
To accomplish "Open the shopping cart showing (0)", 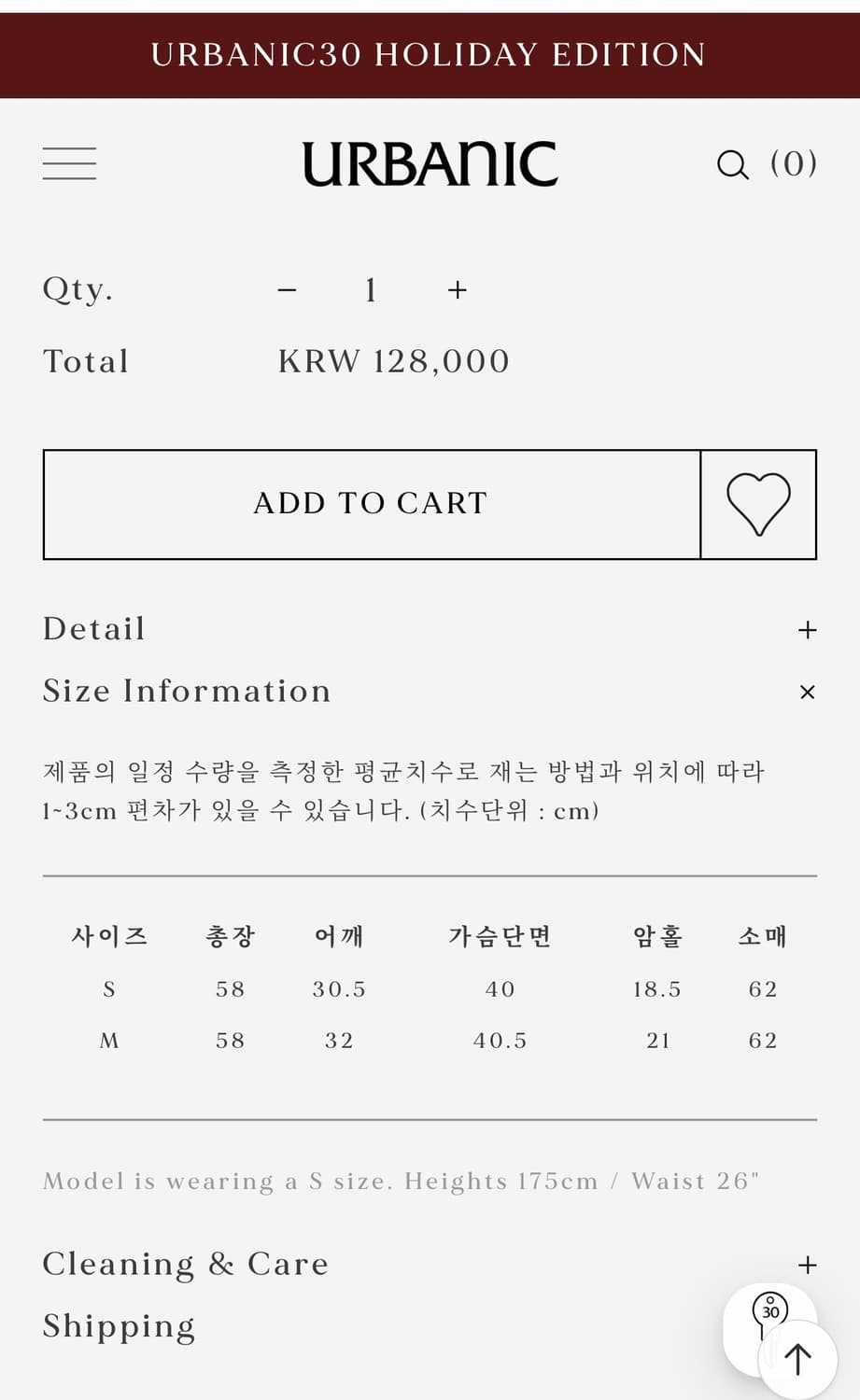I will click(795, 163).
